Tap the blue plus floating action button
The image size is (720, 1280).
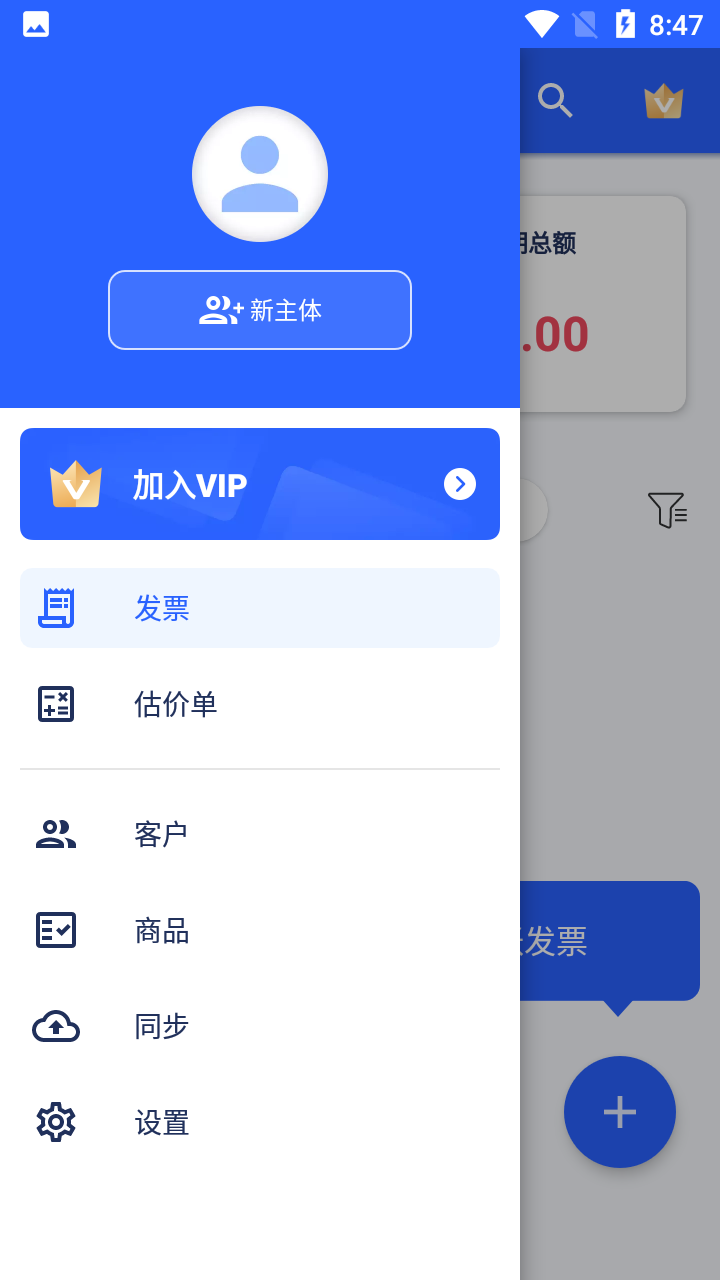coord(620,1111)
